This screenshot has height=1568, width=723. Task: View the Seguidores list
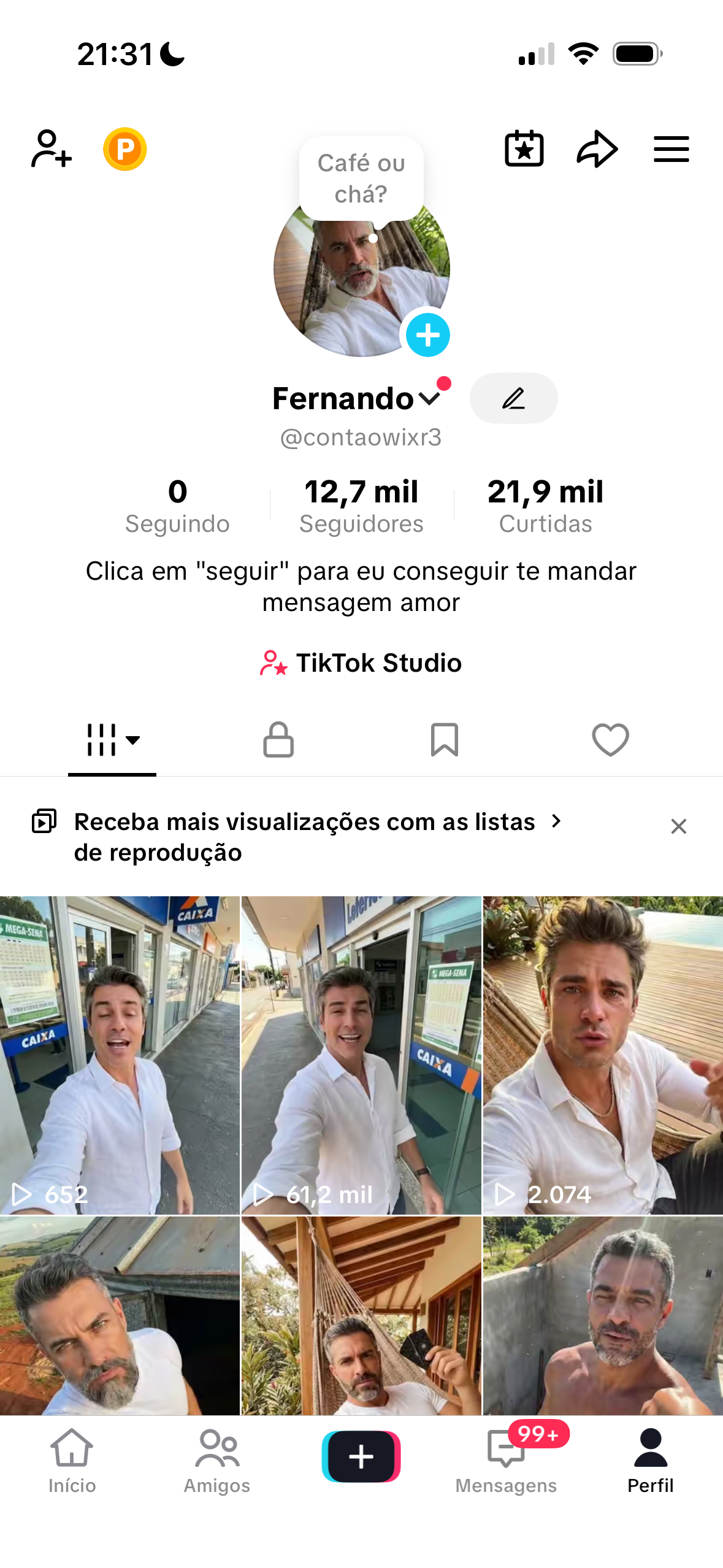[x=361, y=505]
